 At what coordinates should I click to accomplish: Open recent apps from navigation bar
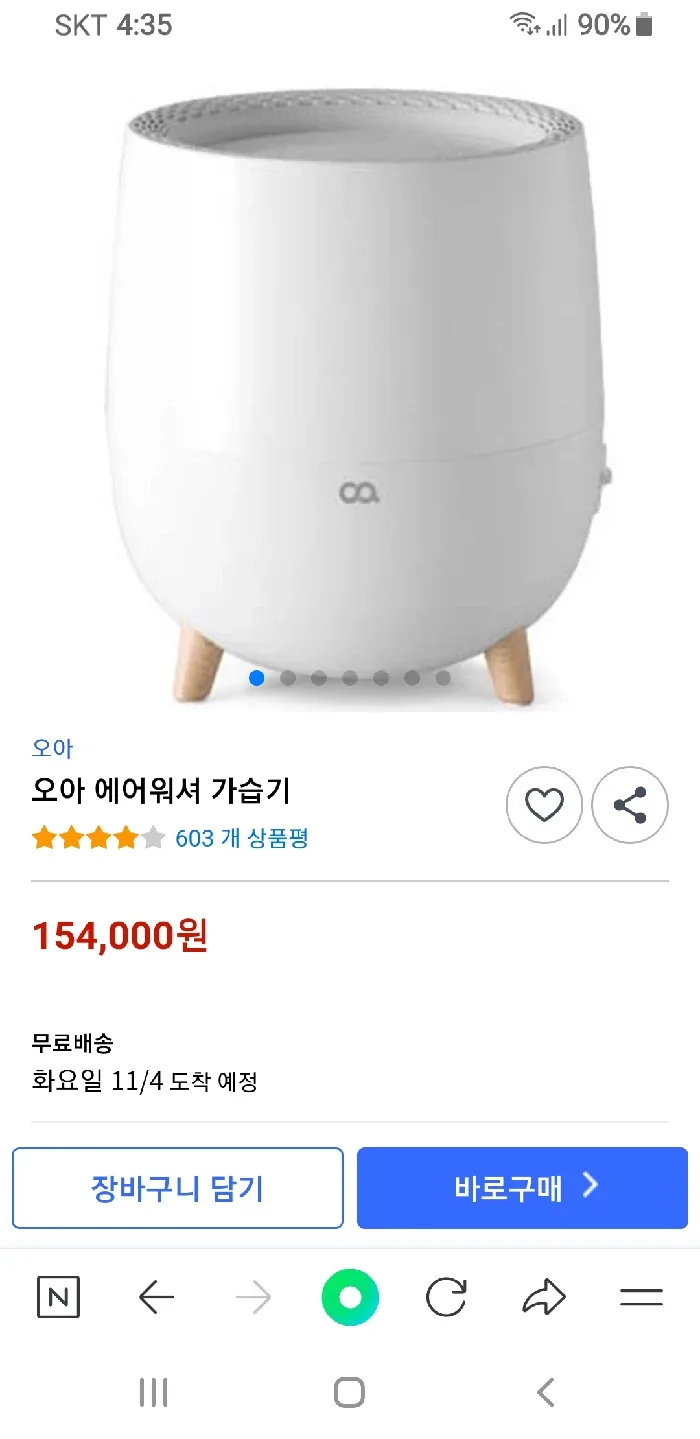tap(153, 1392)
